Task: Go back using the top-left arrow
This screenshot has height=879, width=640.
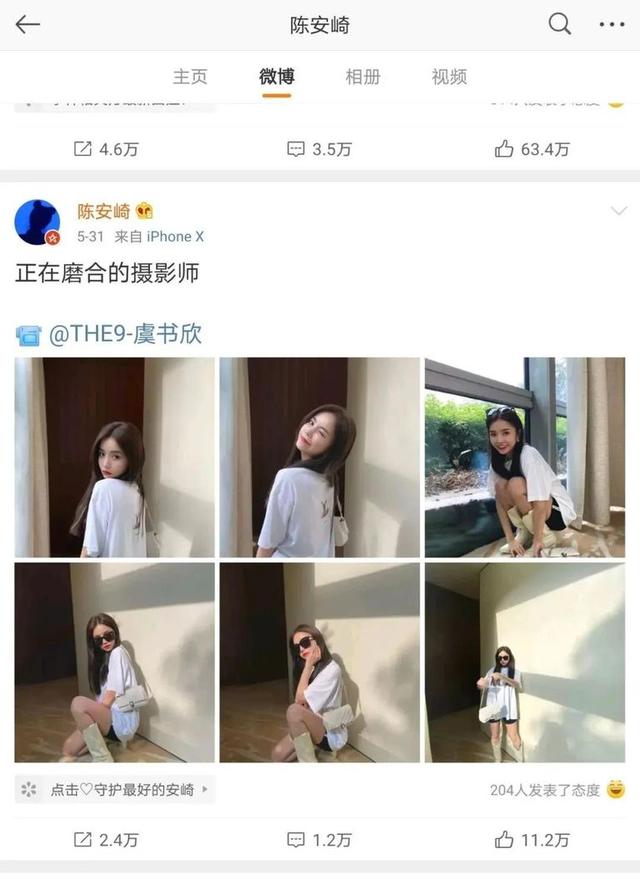Action: pyautogui.click(x=27, y=25)
